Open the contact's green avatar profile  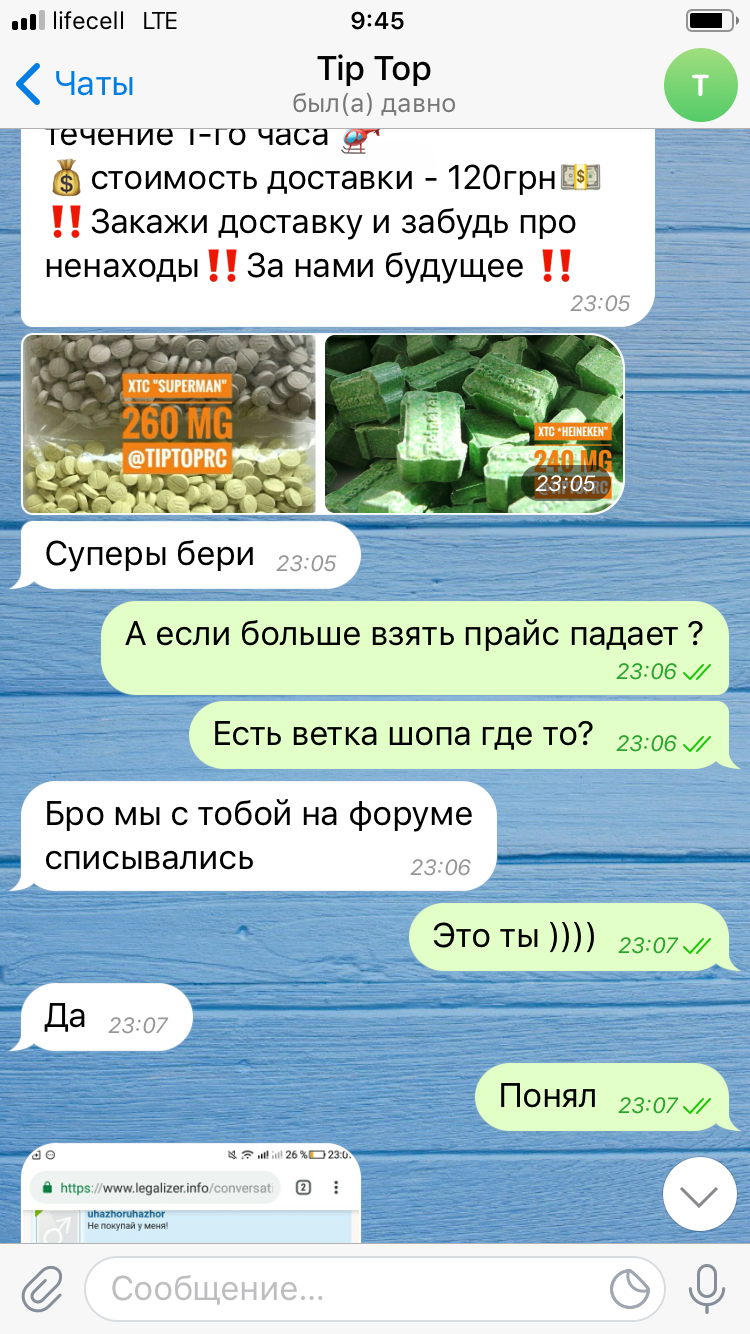coord(700,85)
